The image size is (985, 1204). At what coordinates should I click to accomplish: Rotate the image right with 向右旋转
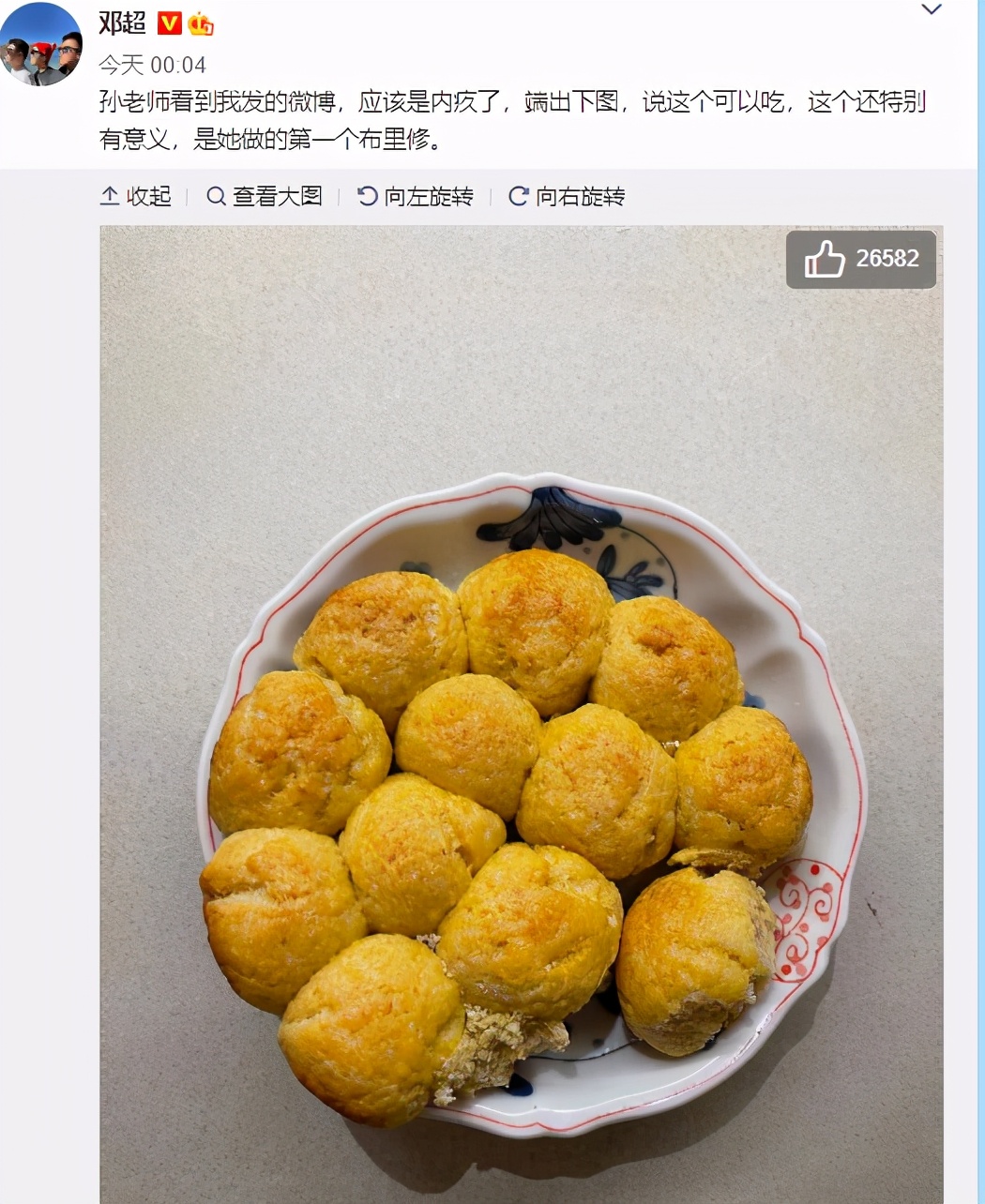[567, 196]
